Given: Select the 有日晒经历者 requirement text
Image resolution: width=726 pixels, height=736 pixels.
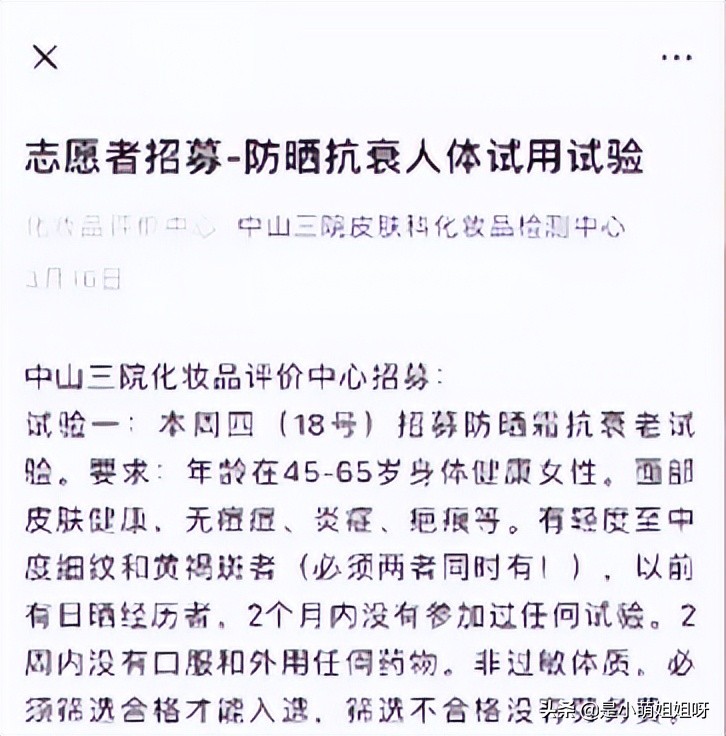Looking at the screenshot, I should tap(120, 610).
